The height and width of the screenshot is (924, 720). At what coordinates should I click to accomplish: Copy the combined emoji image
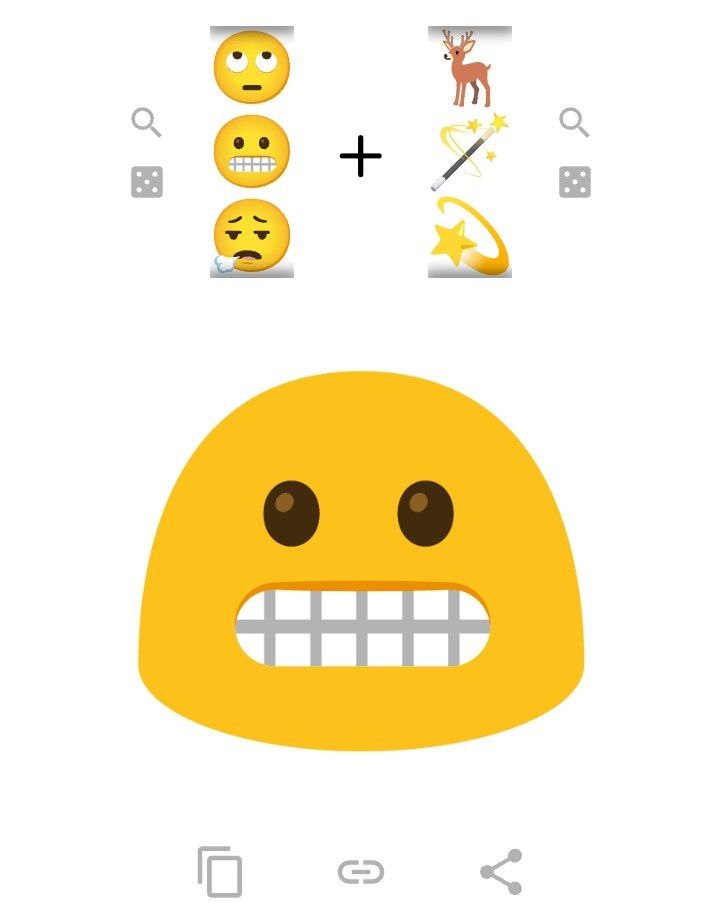click(x=220, y=872)
